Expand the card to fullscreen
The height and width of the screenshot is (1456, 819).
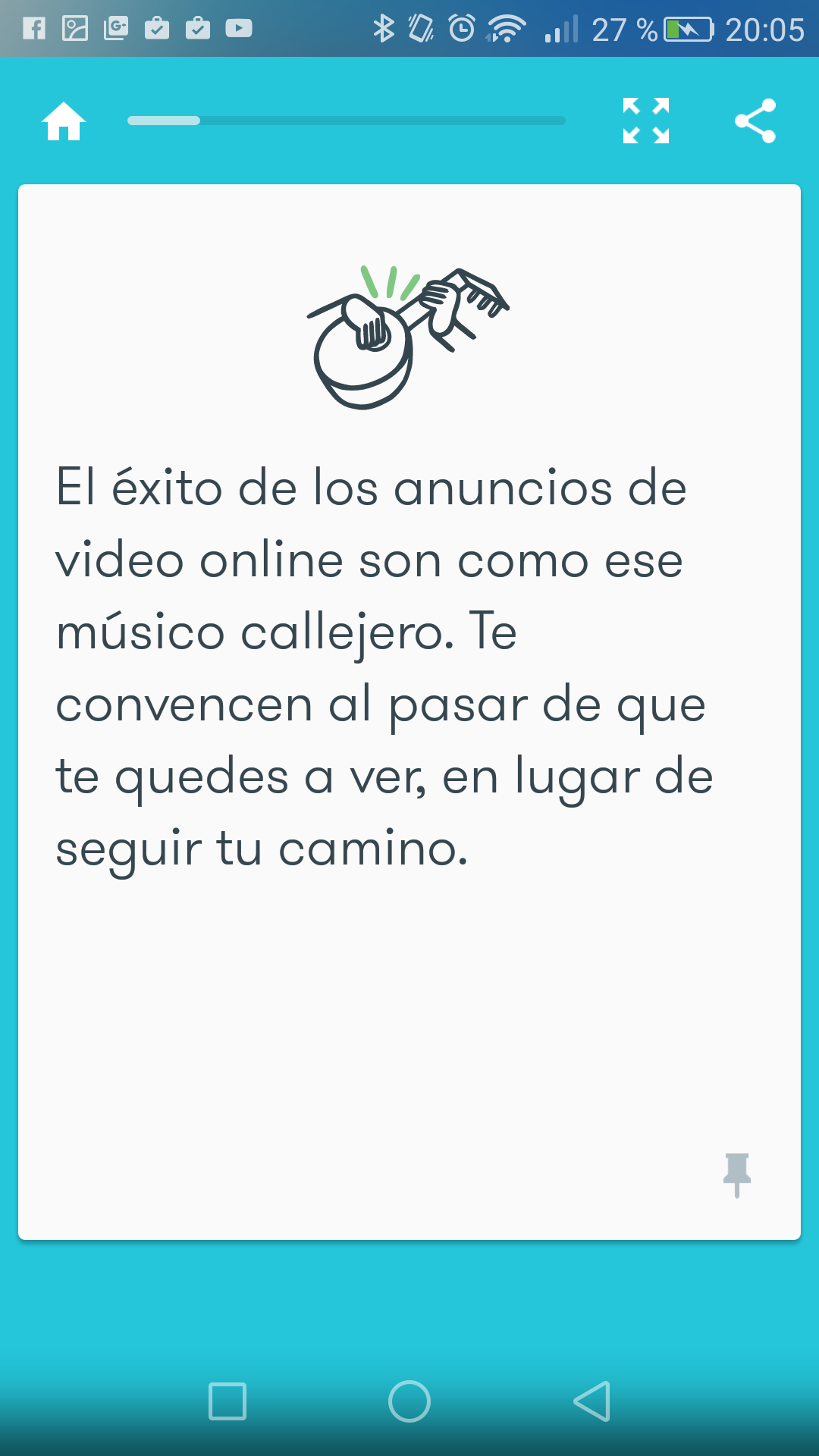click(x=646, y=121)
